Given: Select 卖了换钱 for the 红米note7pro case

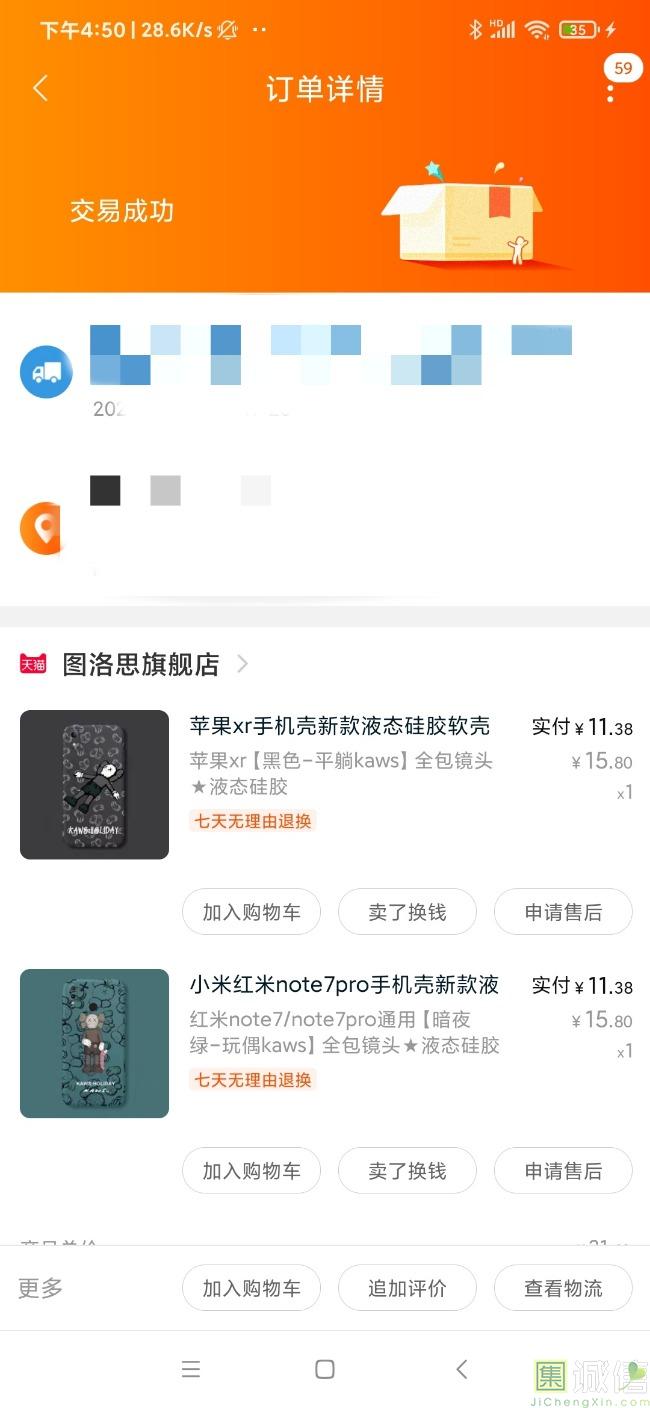Looking at the screenshot, I should pyautogui.click(x=407, y=1171).
